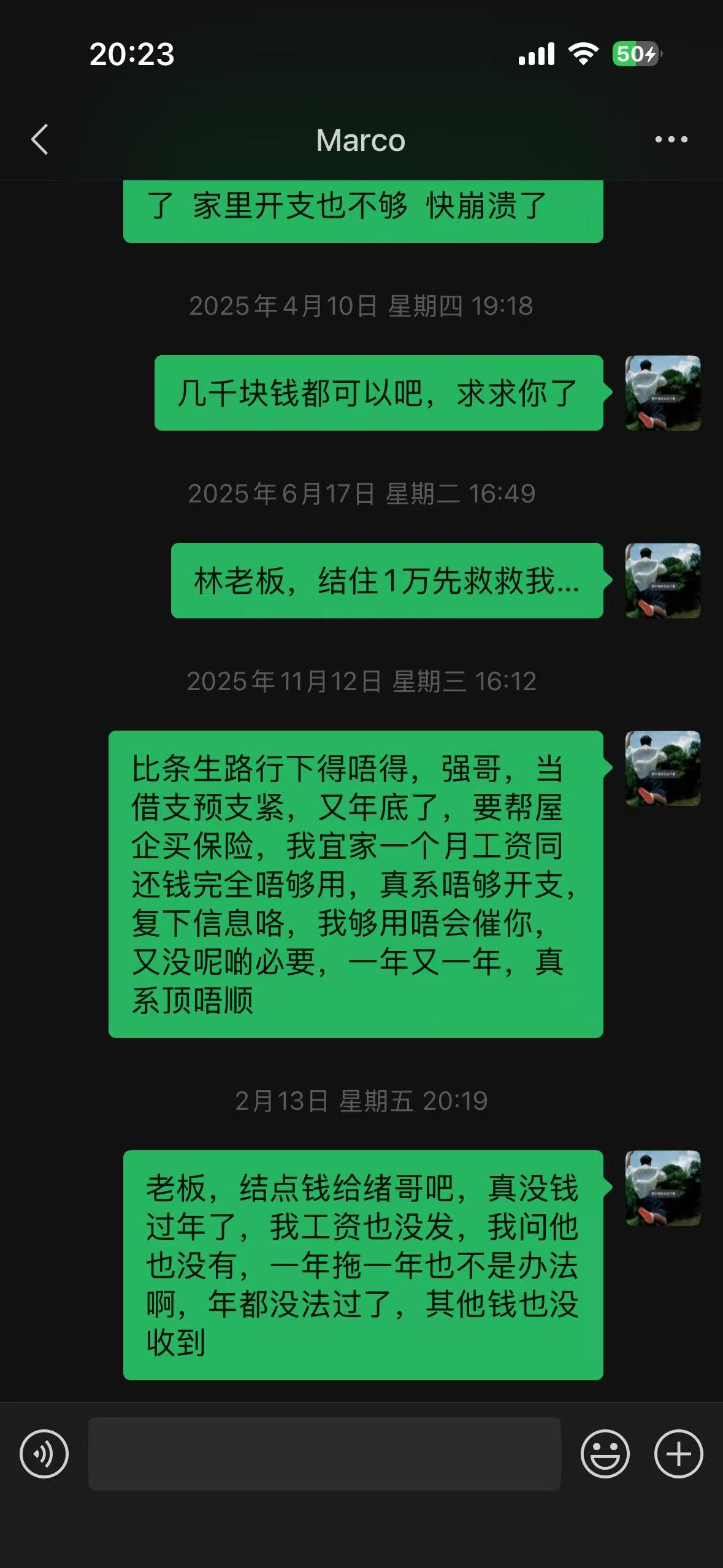Focus the message text field
The width and height of the screenshot is (723, 1568).
click(324, 1454)
